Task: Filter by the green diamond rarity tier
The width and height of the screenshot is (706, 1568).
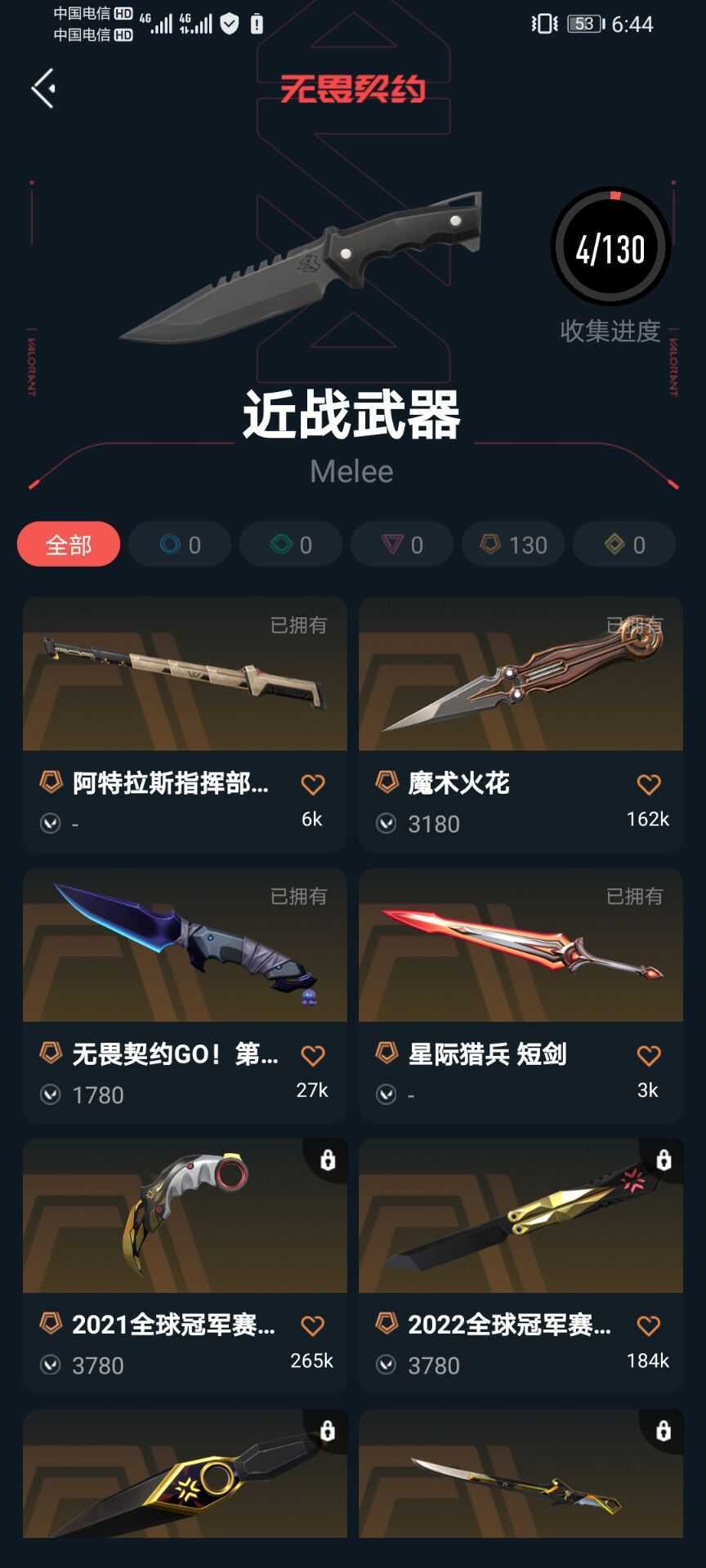Action: coord(291,544)
